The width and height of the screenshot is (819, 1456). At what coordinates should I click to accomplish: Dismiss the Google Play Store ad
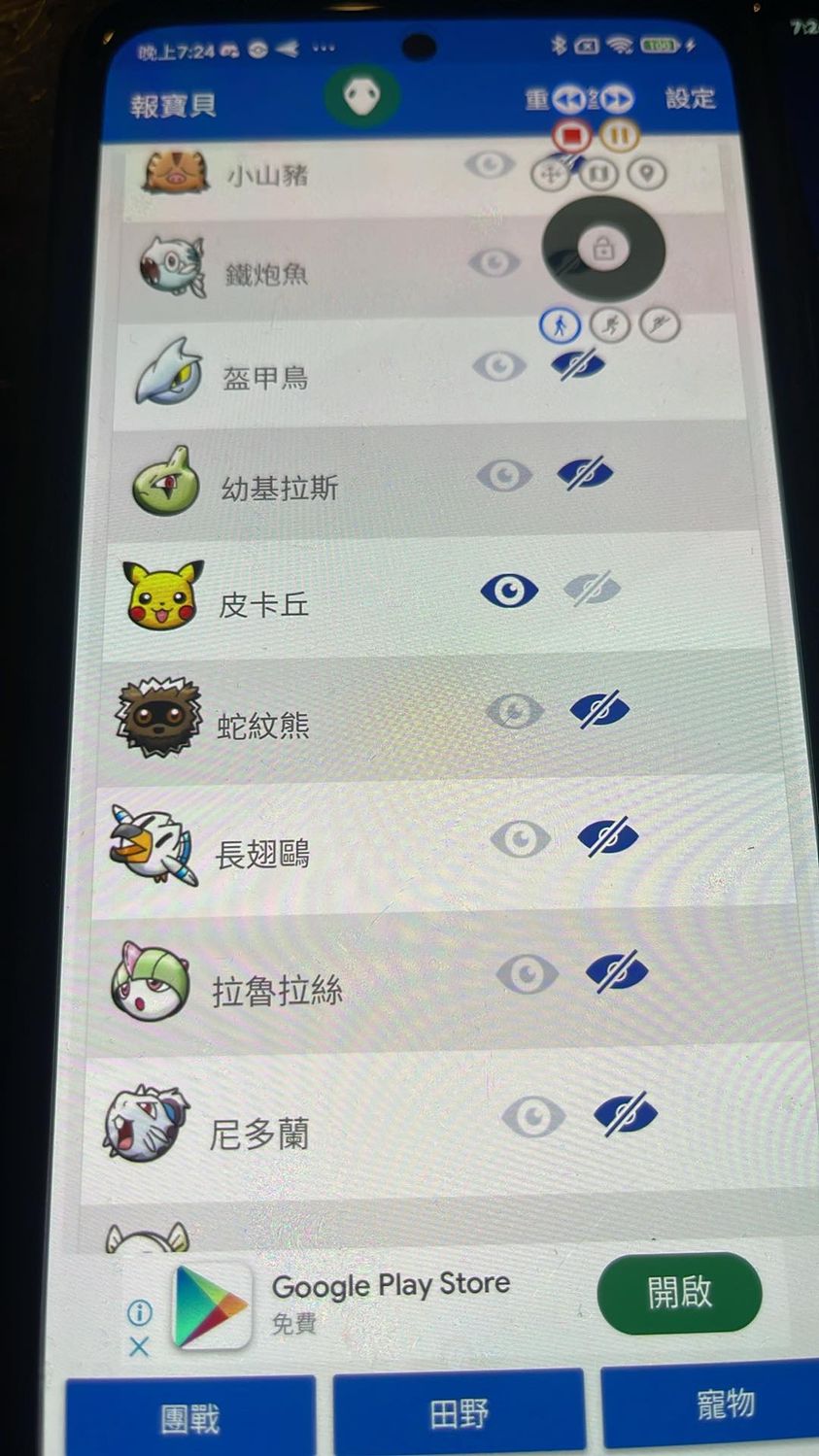[x=139, y=1347]
